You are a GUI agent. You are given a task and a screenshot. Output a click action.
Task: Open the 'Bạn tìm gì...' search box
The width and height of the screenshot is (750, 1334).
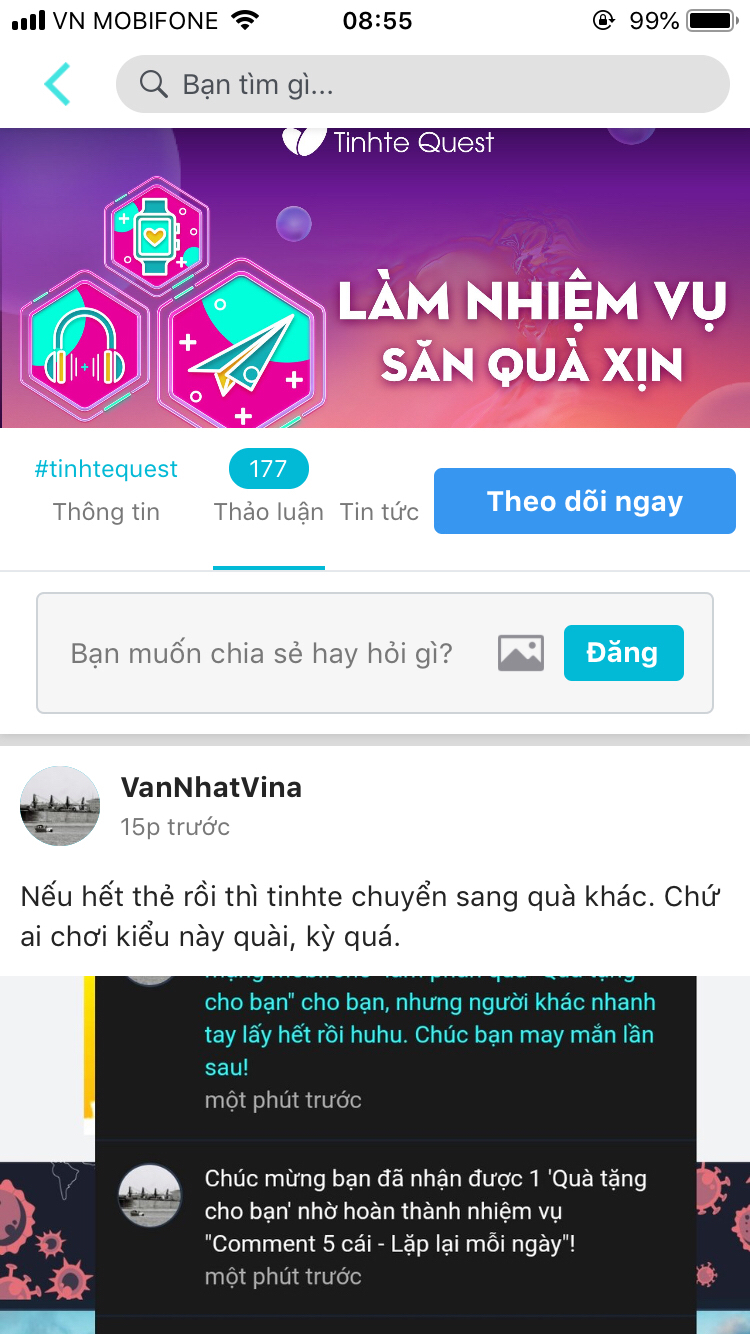click(x=423, y=84)
